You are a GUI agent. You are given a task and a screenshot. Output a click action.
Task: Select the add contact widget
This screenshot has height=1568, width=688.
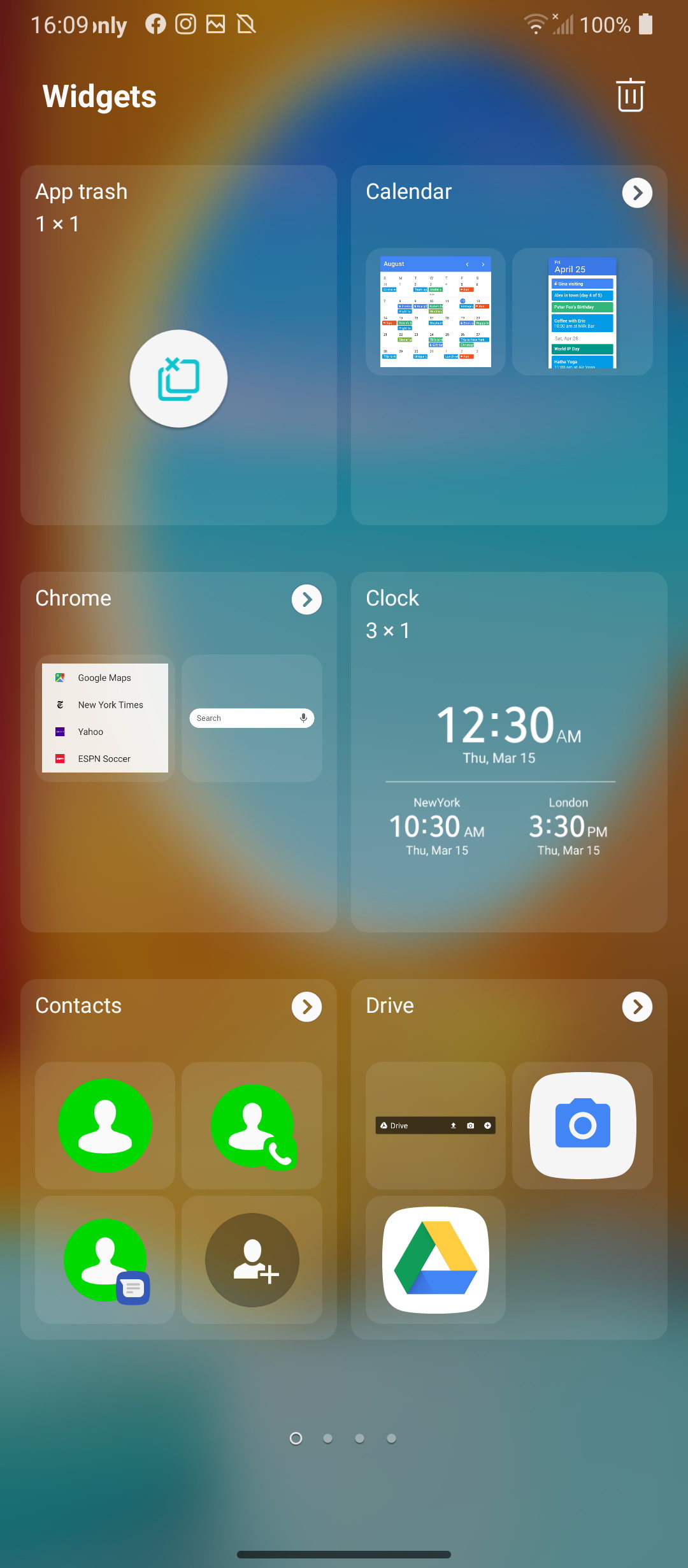[252, 1260]
